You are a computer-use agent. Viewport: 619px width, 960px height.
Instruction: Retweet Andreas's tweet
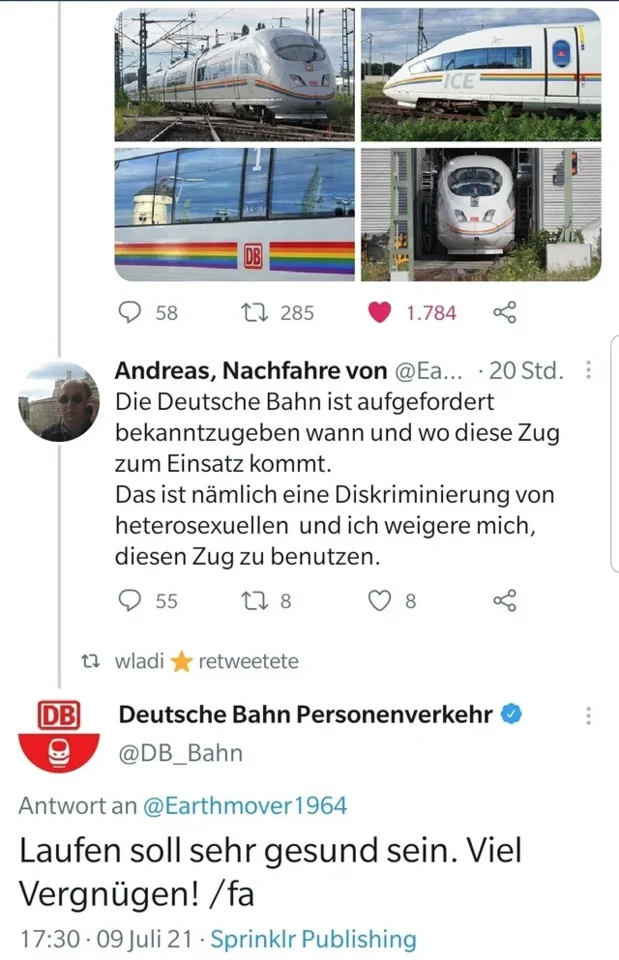tap(256, 601)
